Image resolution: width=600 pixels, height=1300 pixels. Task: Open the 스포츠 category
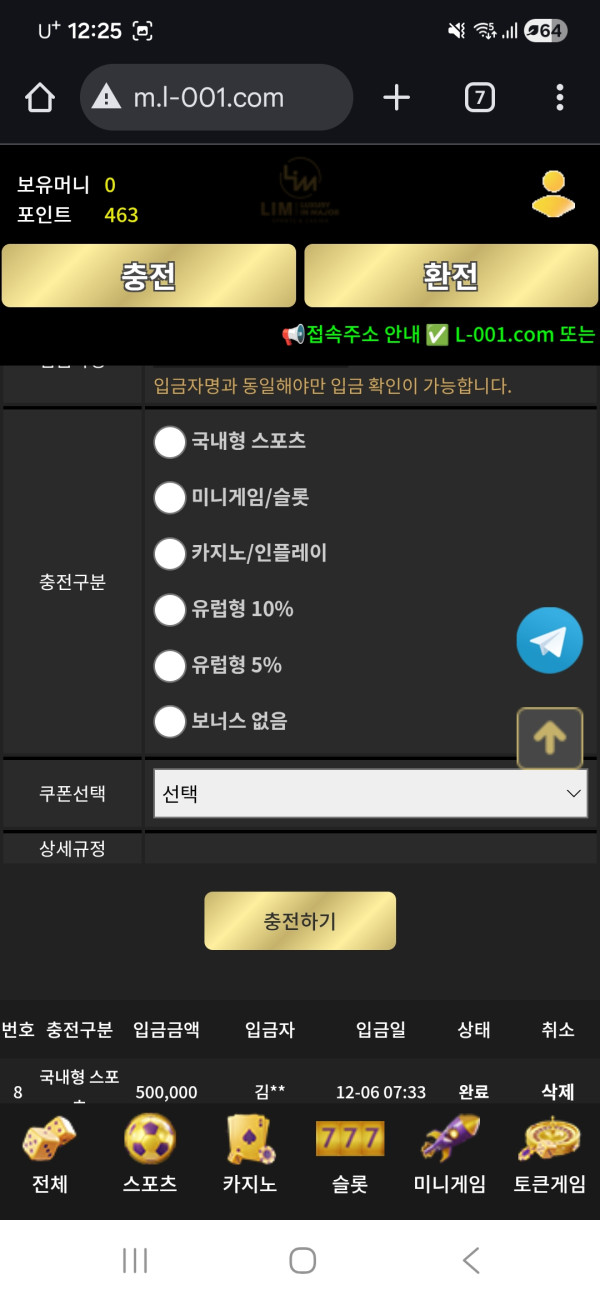point(150,1155)
